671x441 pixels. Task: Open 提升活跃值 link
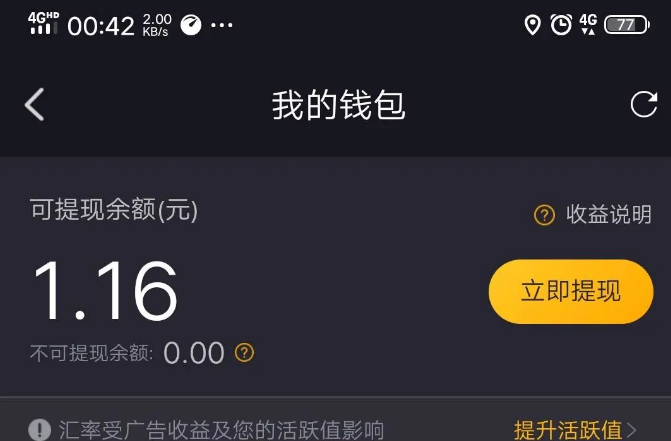[x=574, y=430]
